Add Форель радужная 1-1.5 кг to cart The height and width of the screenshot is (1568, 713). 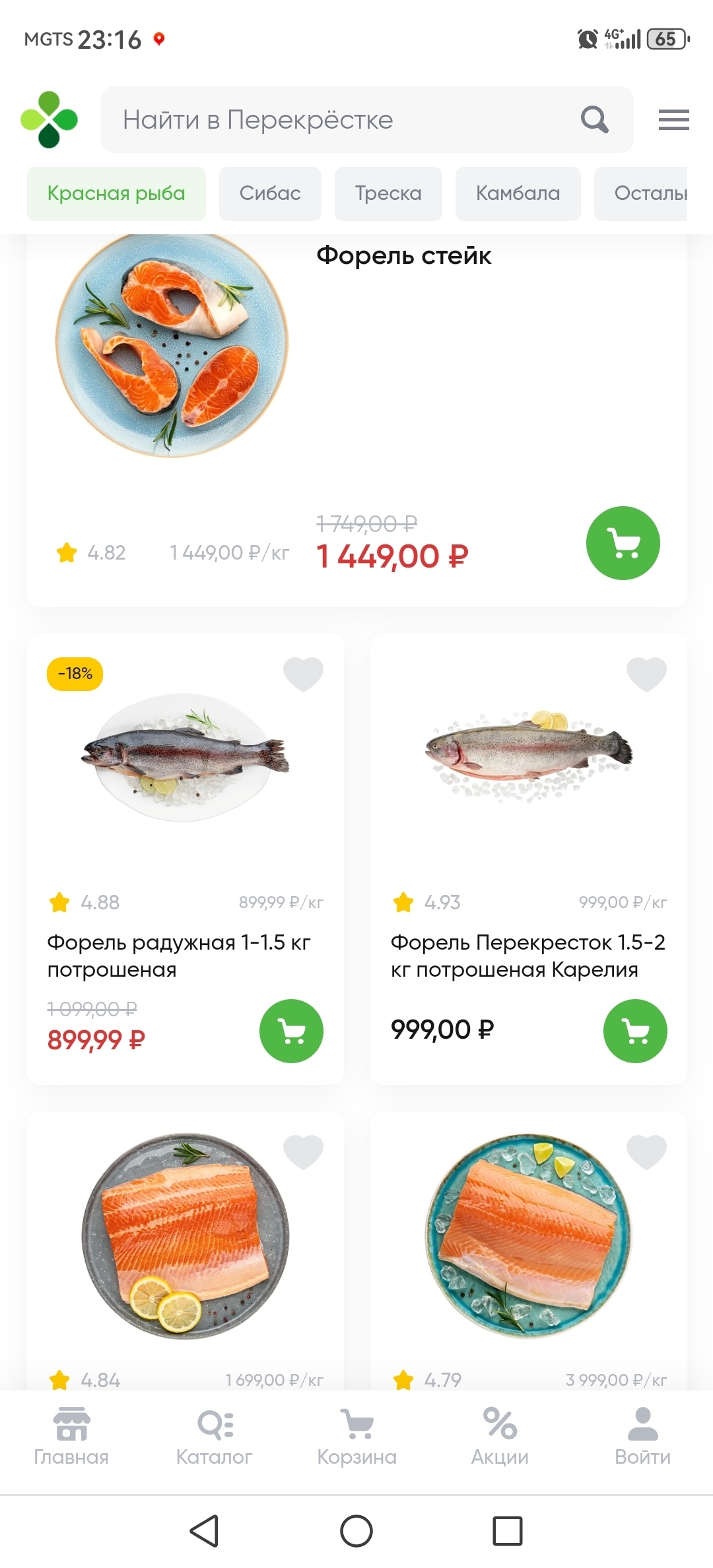click(x=291, y=1031)
